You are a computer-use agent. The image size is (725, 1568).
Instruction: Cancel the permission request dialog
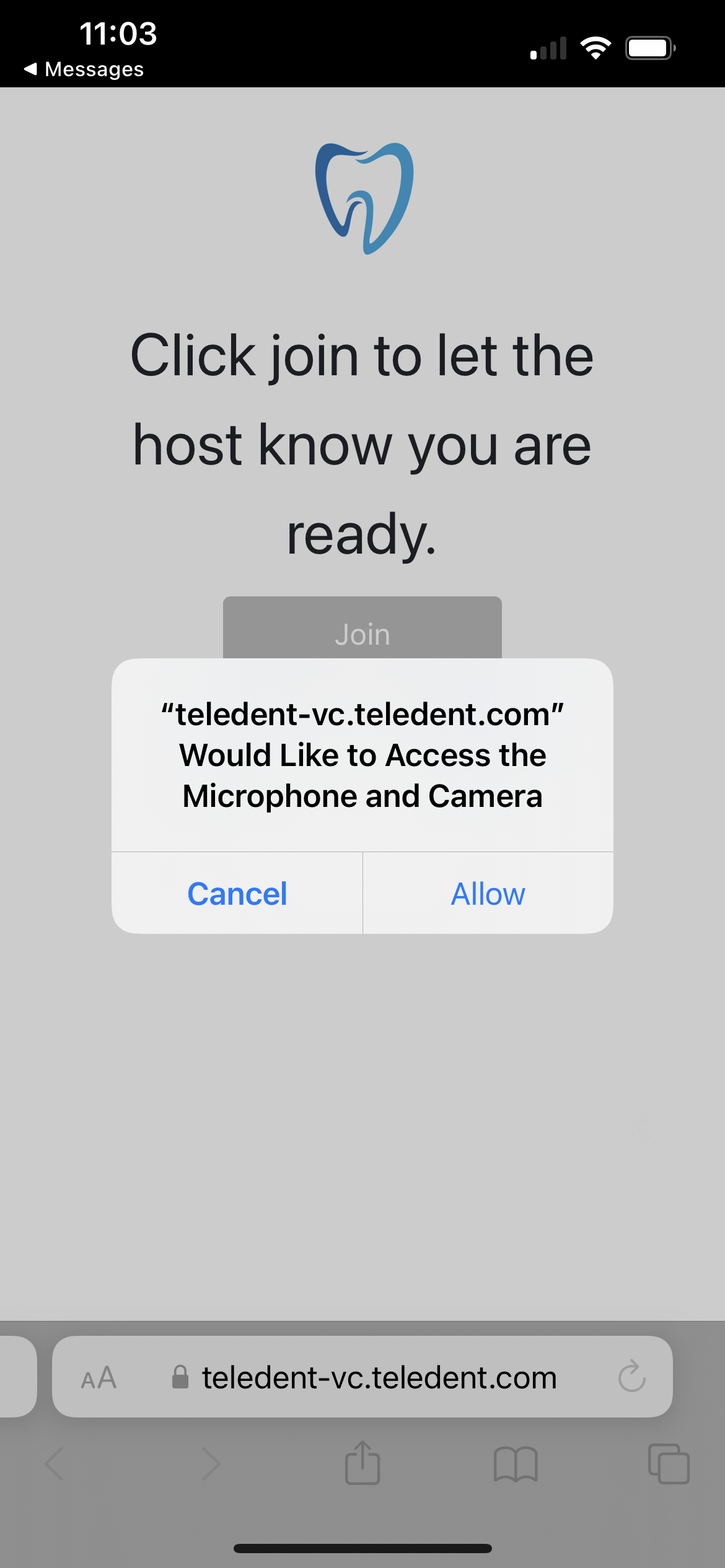point(237,893)
